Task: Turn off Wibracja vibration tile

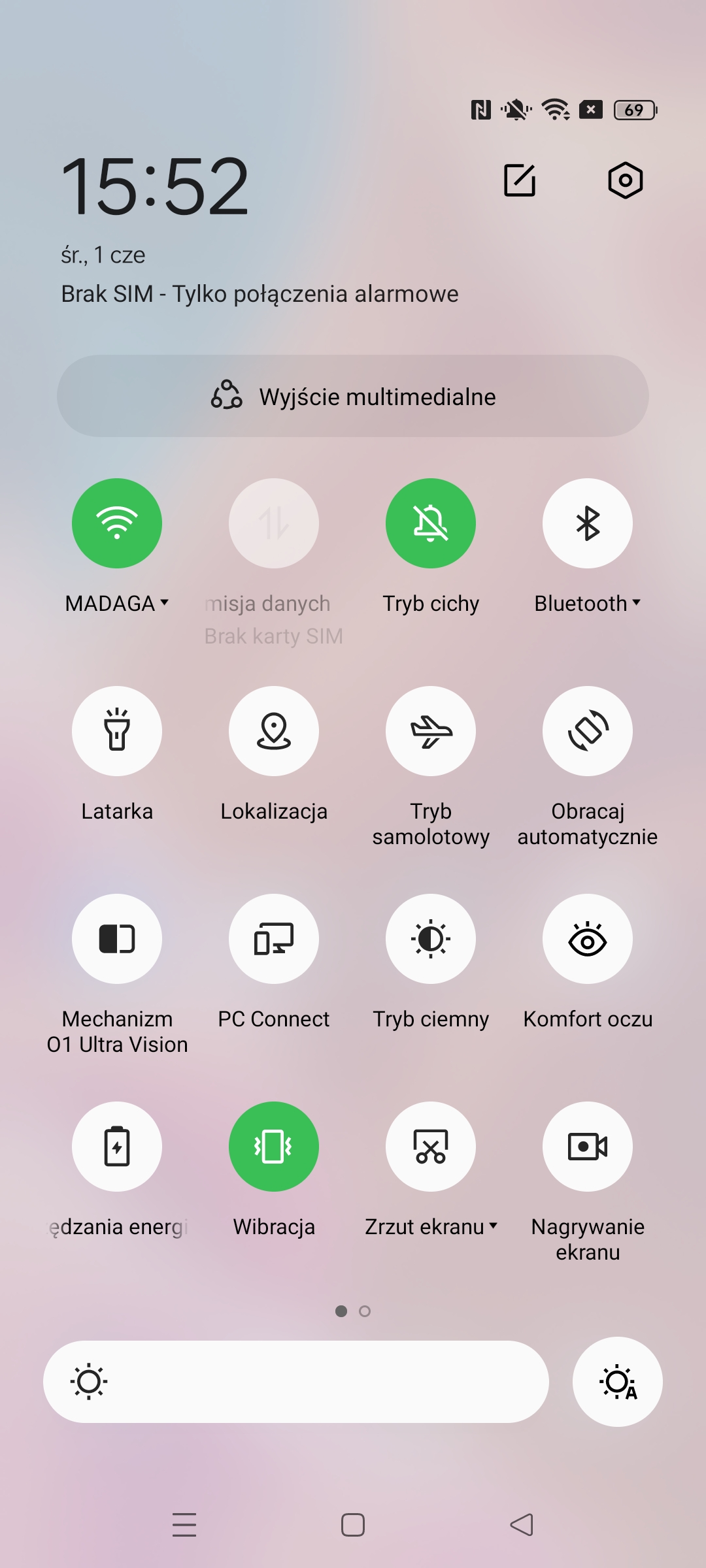Action: [x=274, y=1147]
